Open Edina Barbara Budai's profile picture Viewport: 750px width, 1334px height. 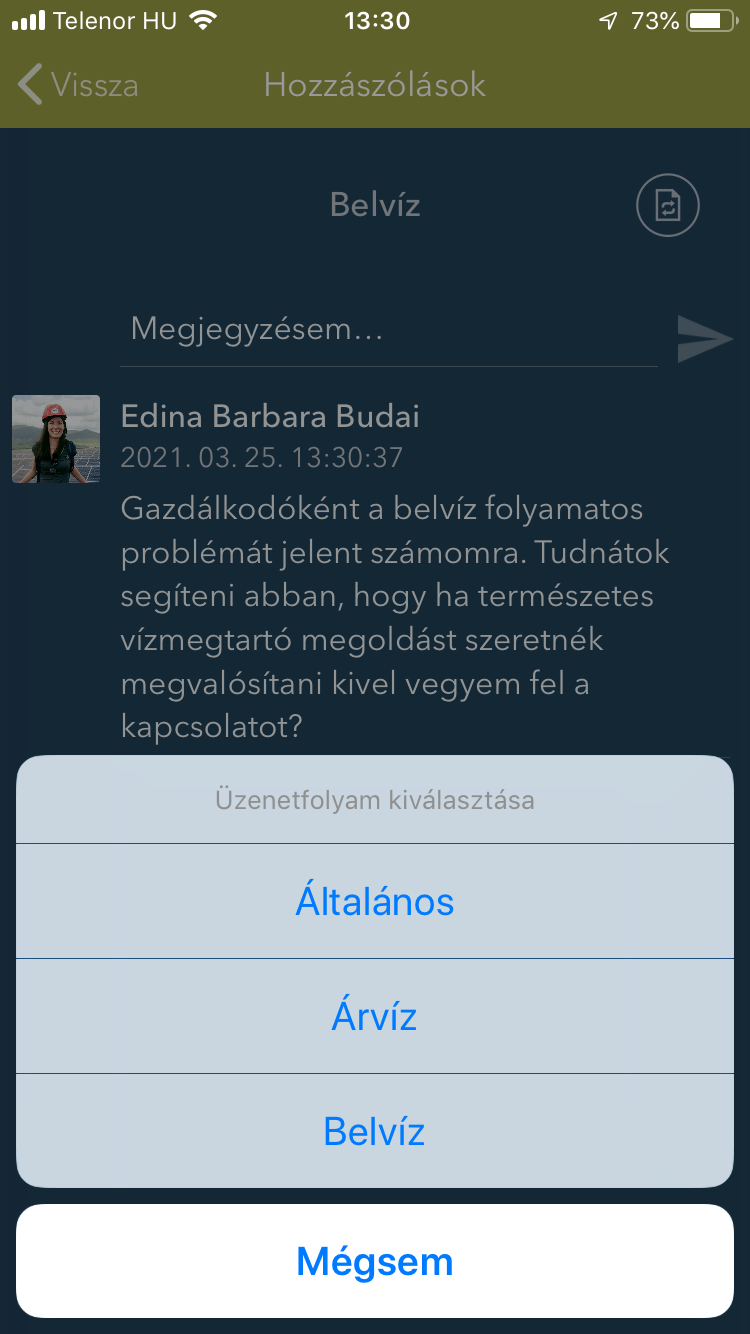(x=56, y=439)
